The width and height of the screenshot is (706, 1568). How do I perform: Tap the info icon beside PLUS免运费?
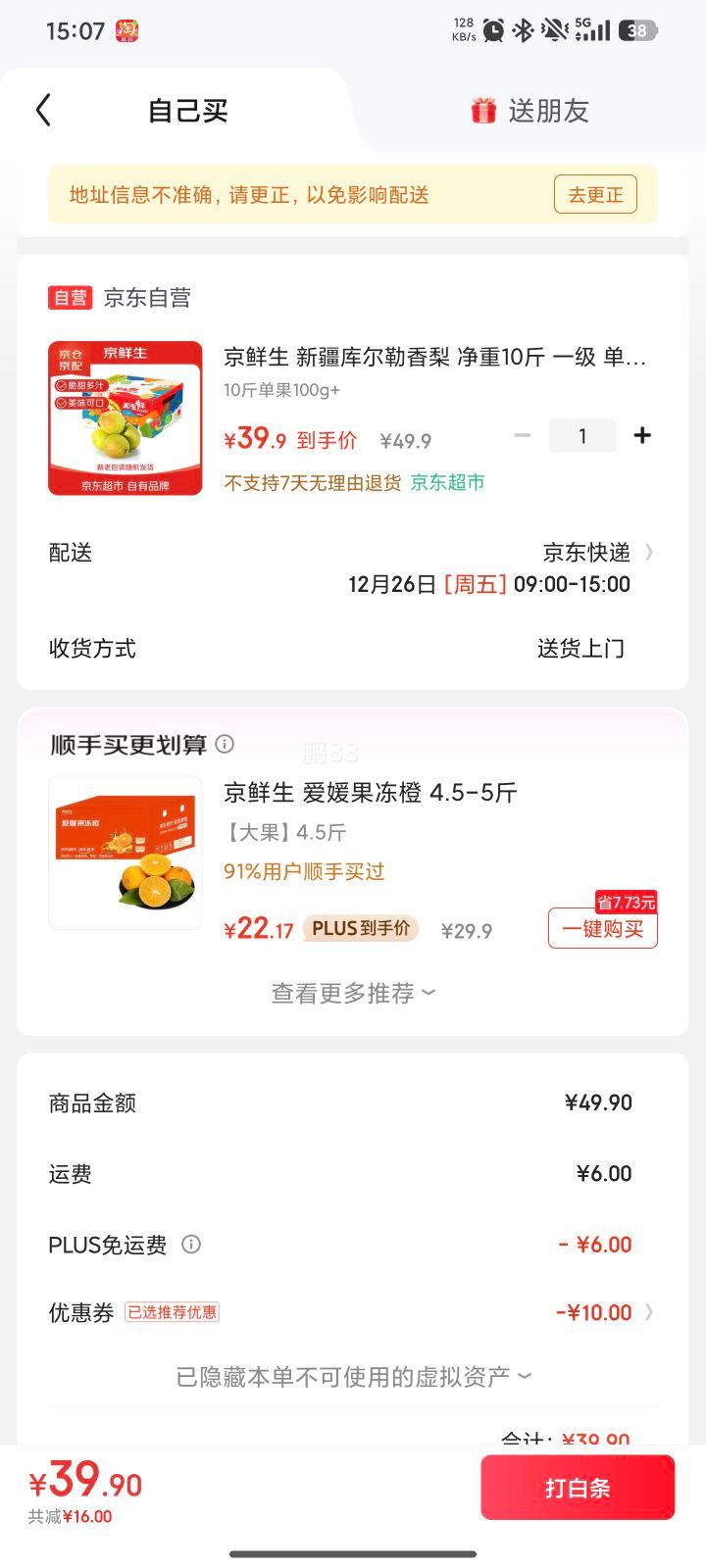click(x=192, y=1244)
